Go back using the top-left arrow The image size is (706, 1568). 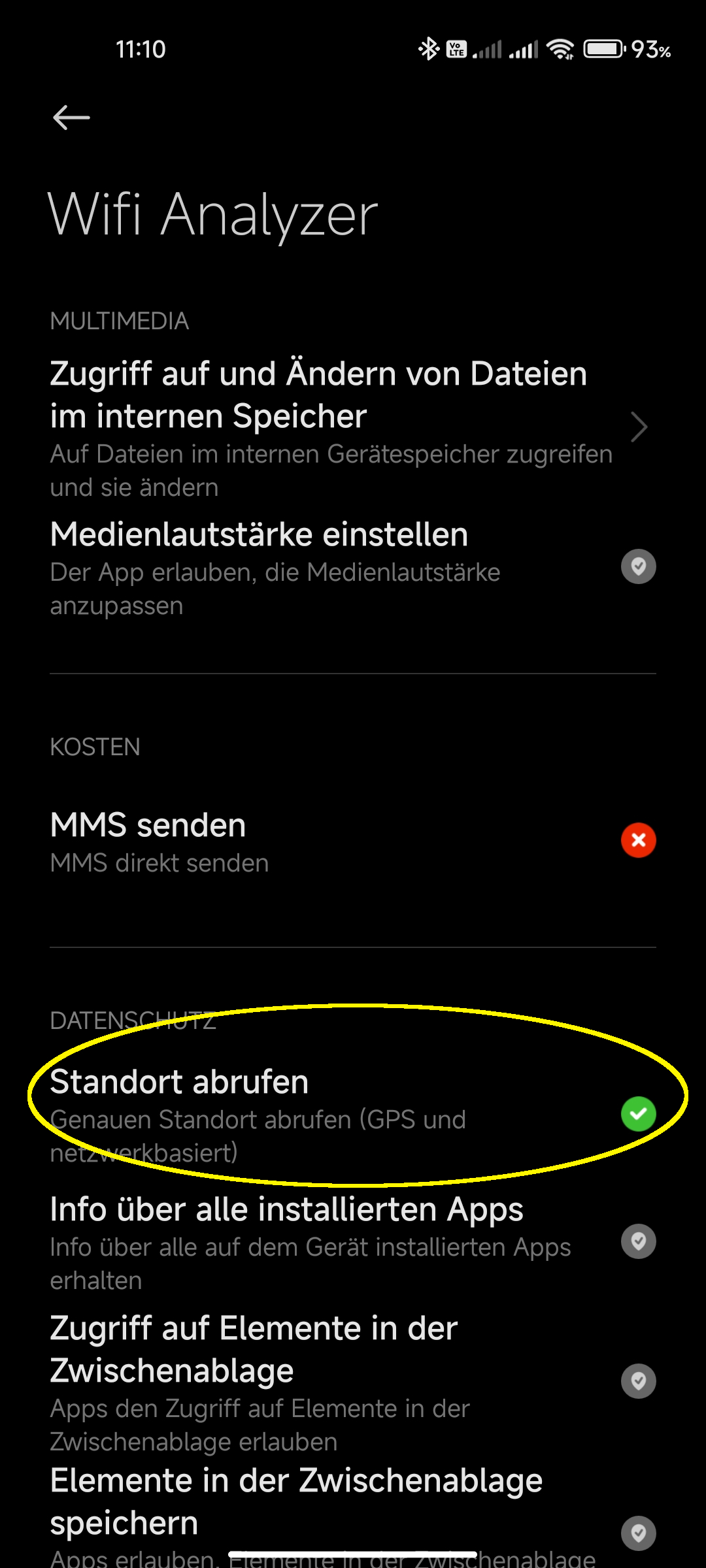tap(71, 118)
